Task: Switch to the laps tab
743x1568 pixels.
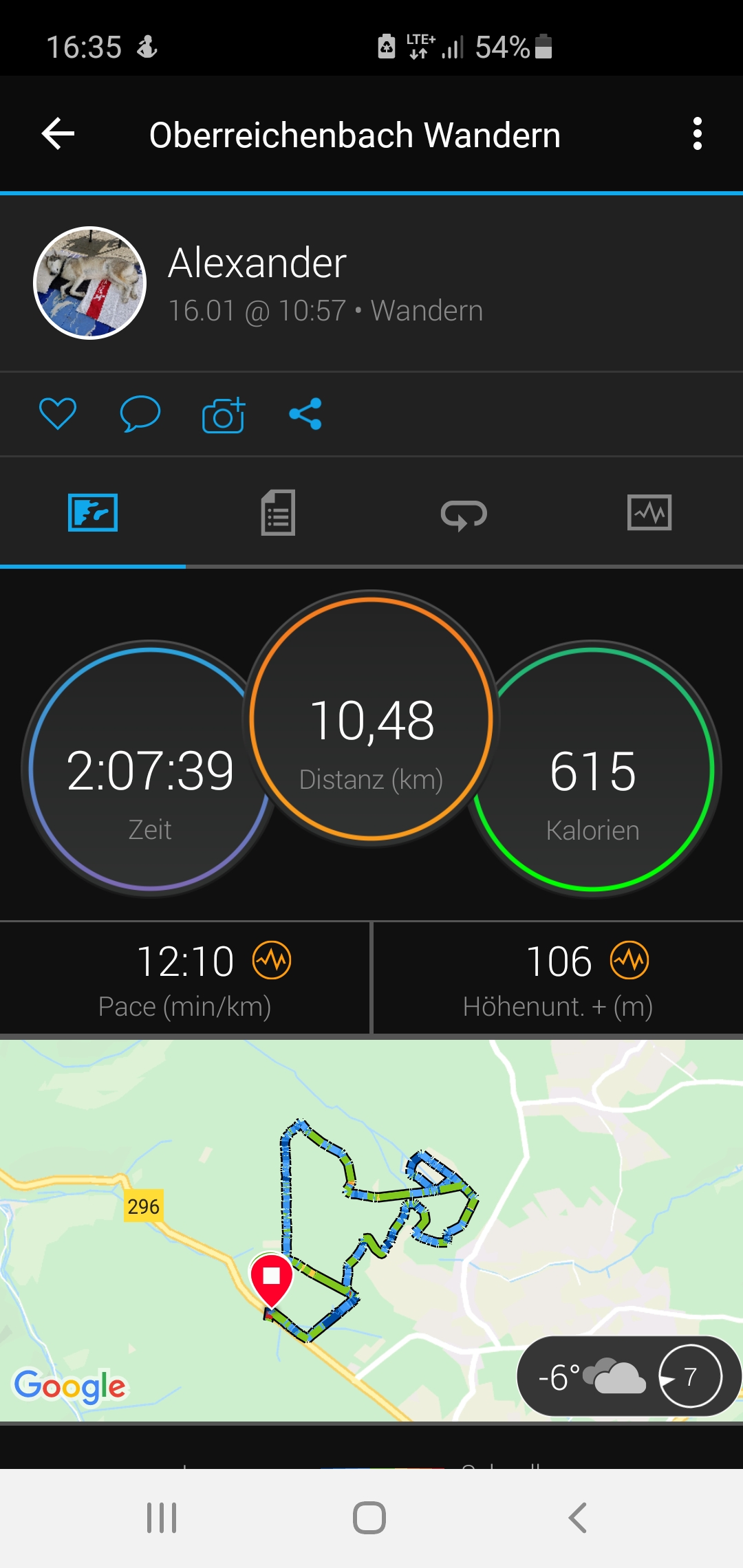Action: pos(464,514)
